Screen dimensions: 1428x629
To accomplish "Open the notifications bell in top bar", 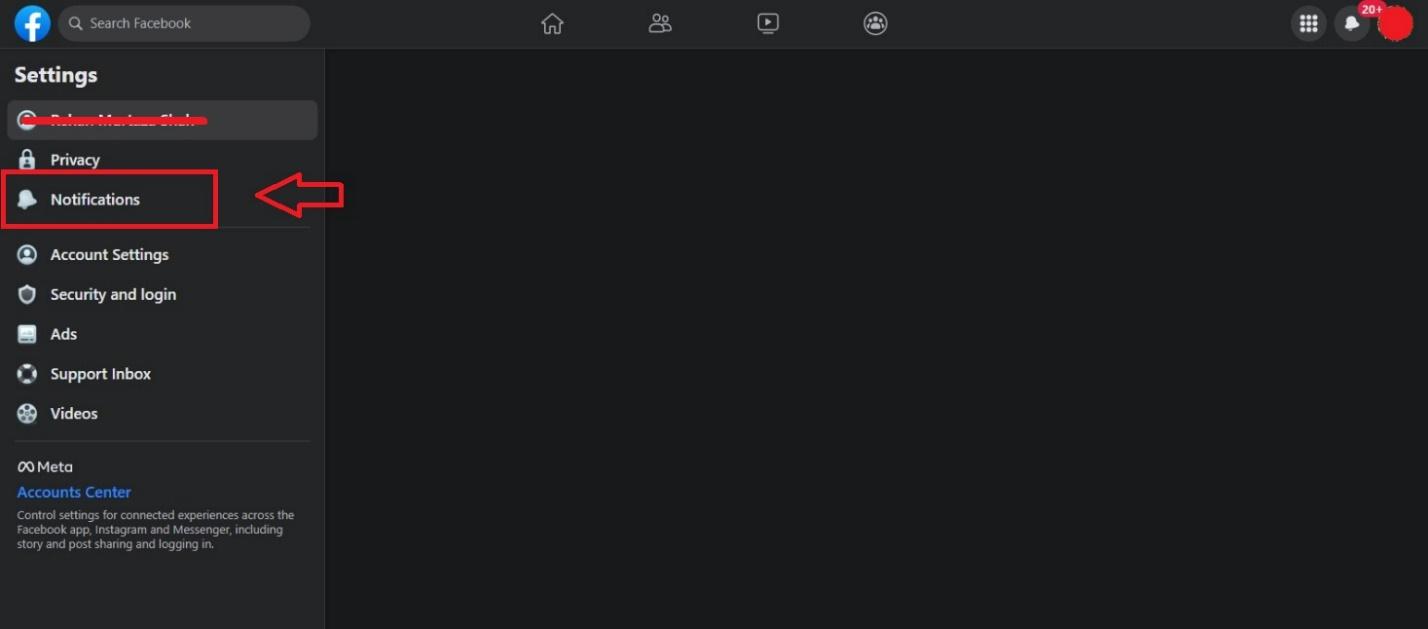I will (1351, 24).
